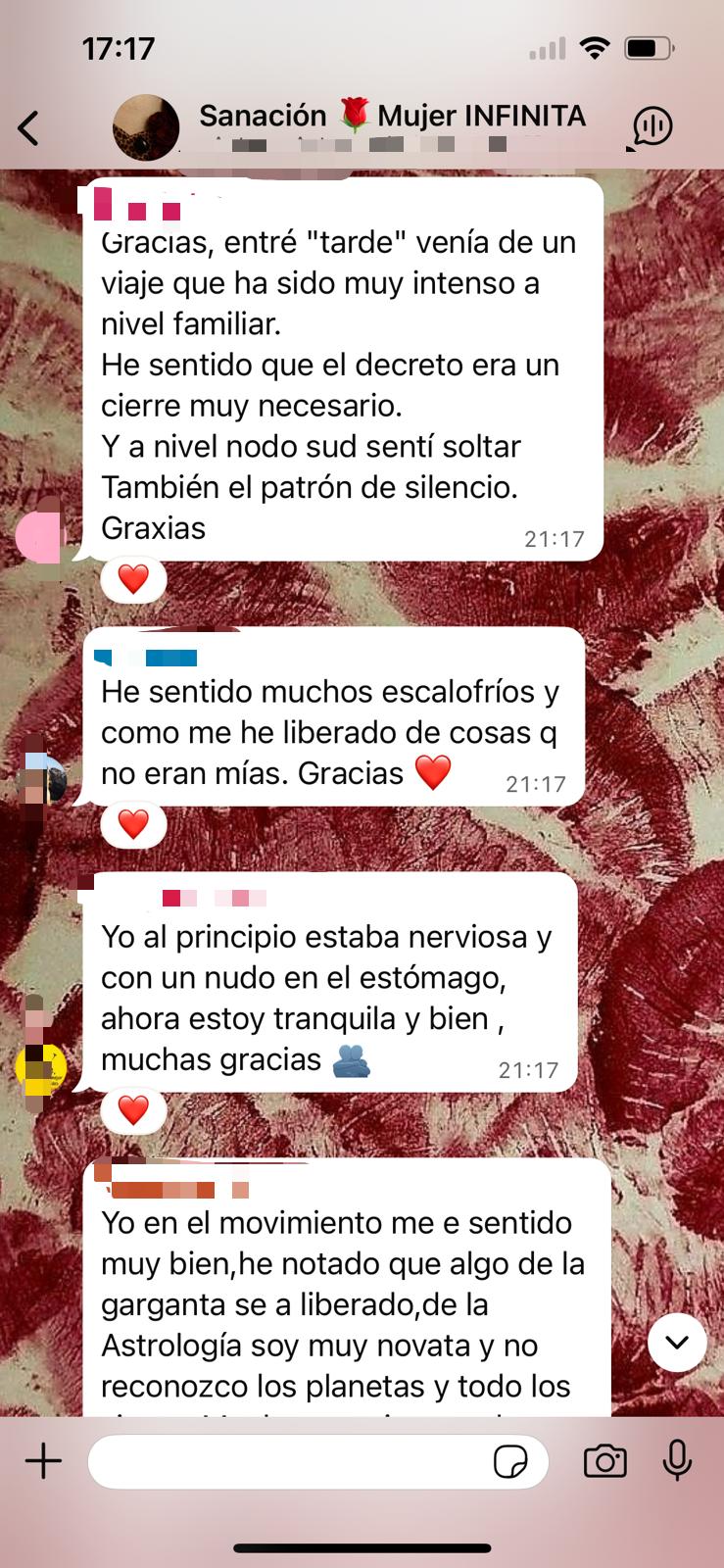The height and width of the screenshot is (1568, 724).
Task: Open the sticker picker
Action: click(510, 1463)
